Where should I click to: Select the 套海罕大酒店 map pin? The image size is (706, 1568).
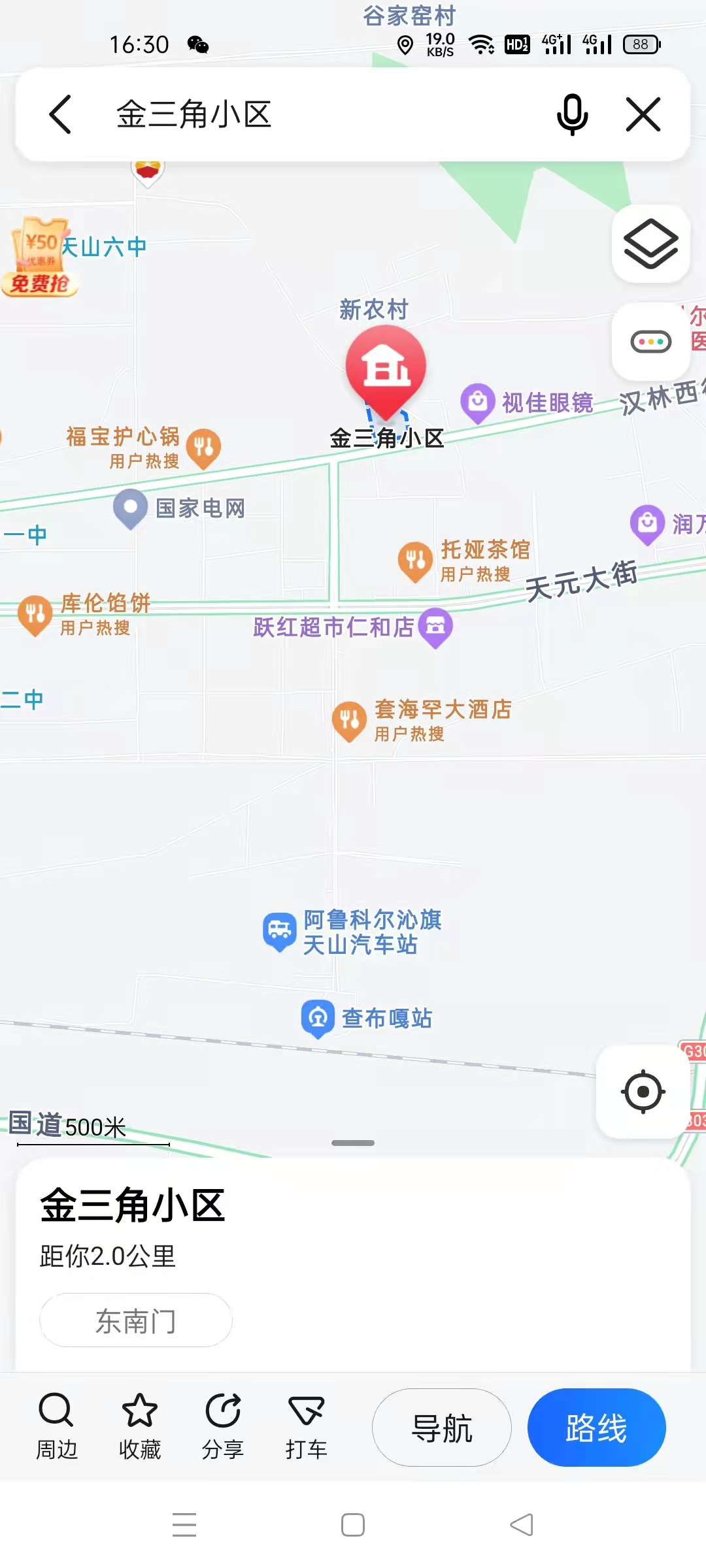tap(349, 720)
